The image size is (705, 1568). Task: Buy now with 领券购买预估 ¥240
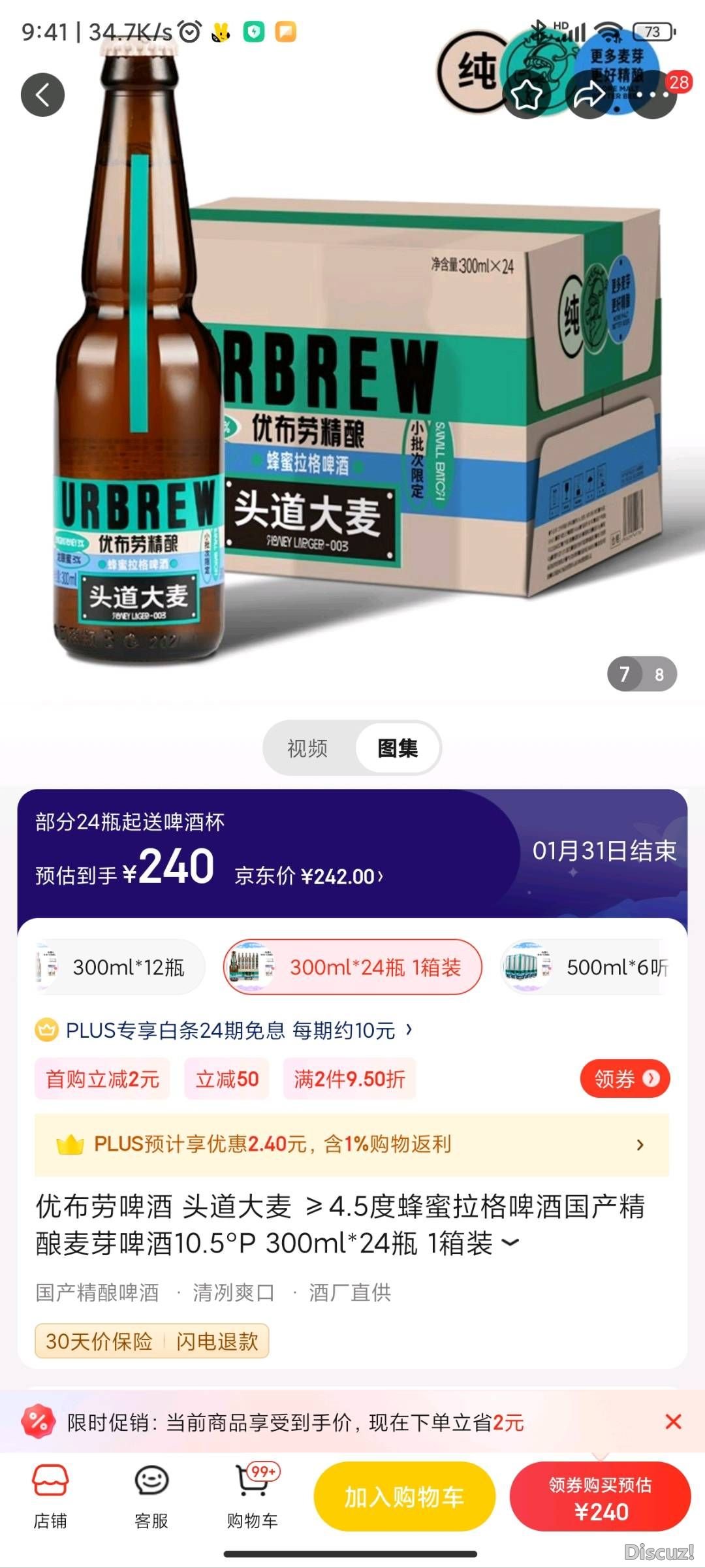point(600,1497)
